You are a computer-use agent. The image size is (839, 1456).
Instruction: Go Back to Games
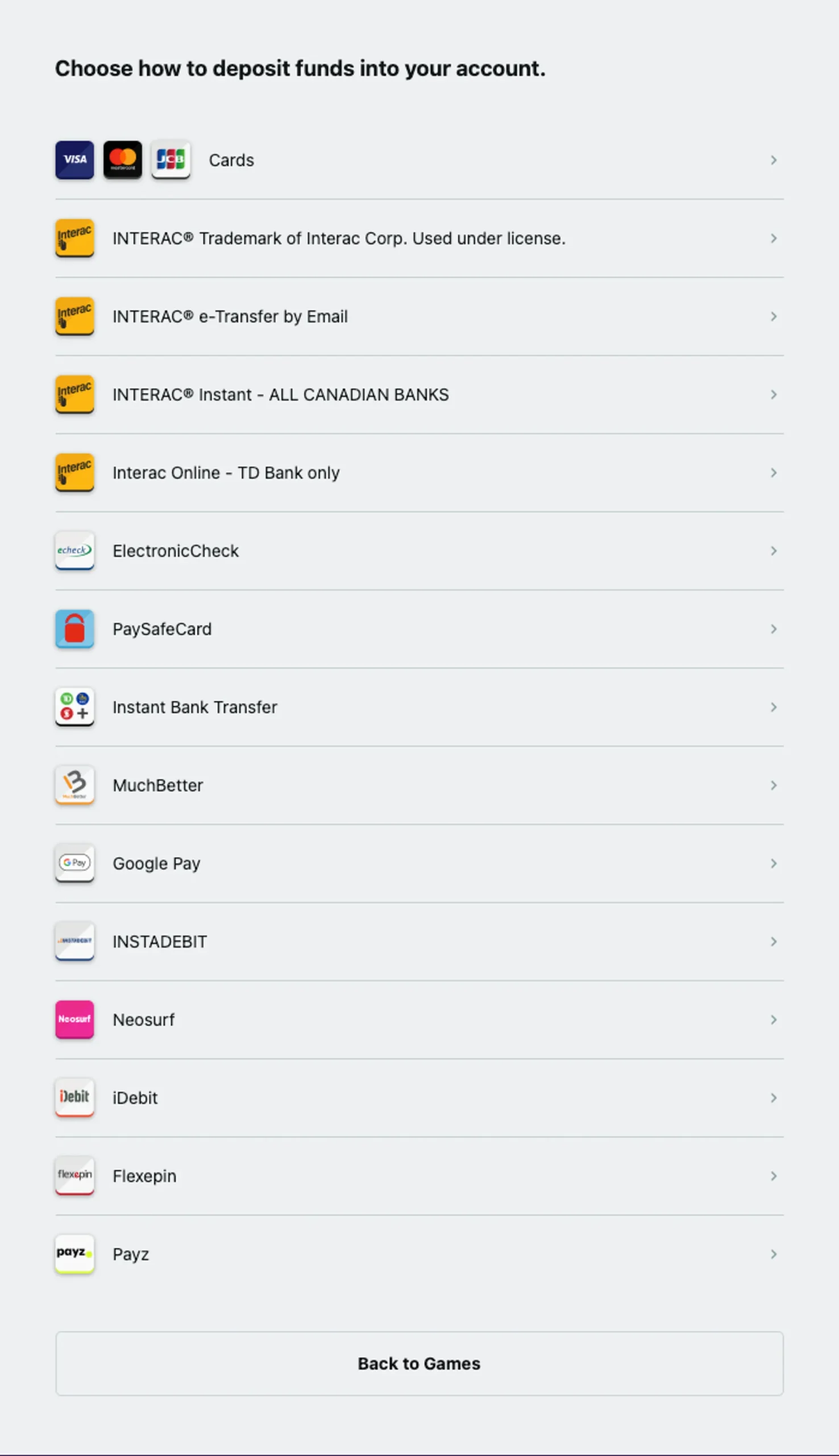click(419, 1364)
